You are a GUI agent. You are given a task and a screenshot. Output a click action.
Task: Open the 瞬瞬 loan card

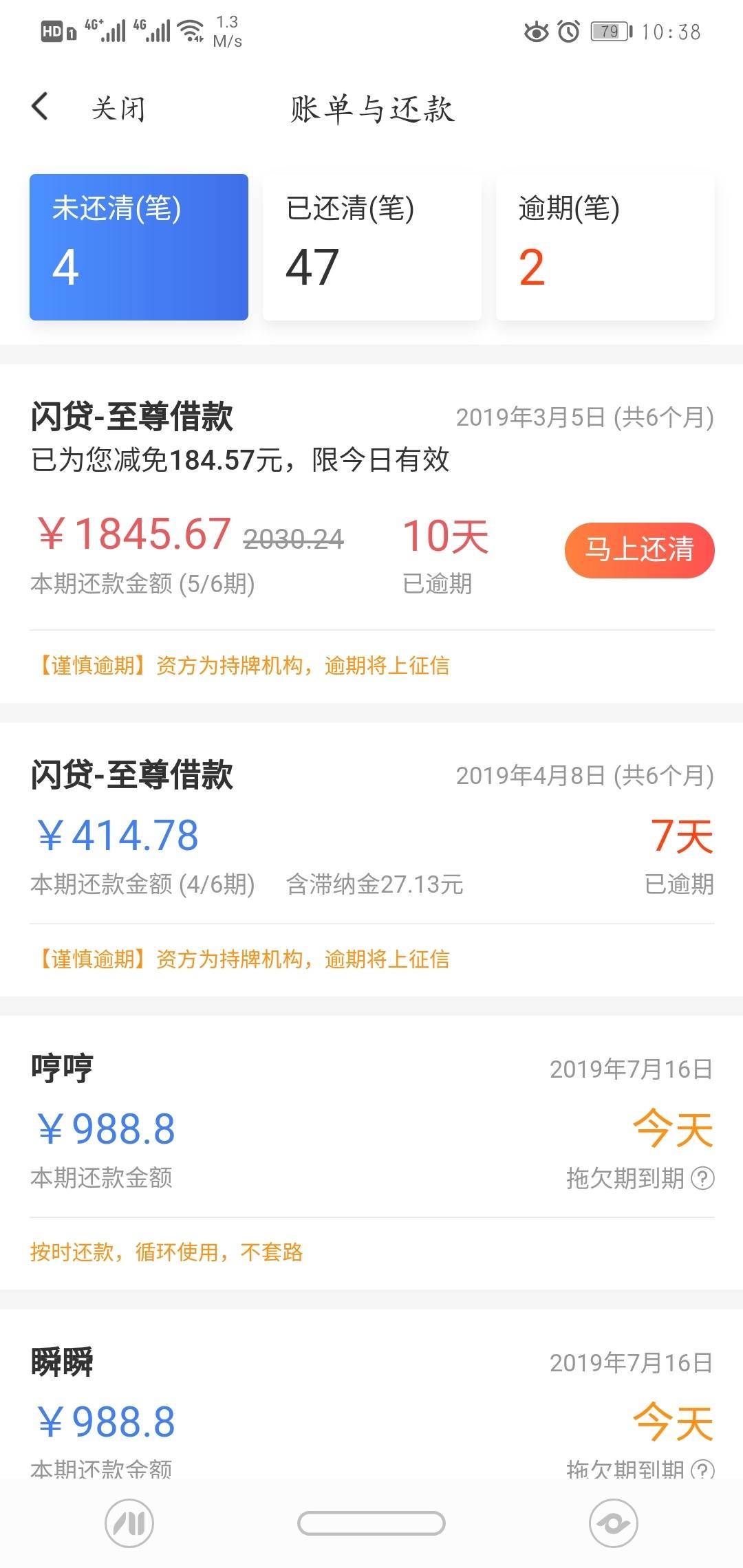pyautogui.click(x=371, y=1394)
